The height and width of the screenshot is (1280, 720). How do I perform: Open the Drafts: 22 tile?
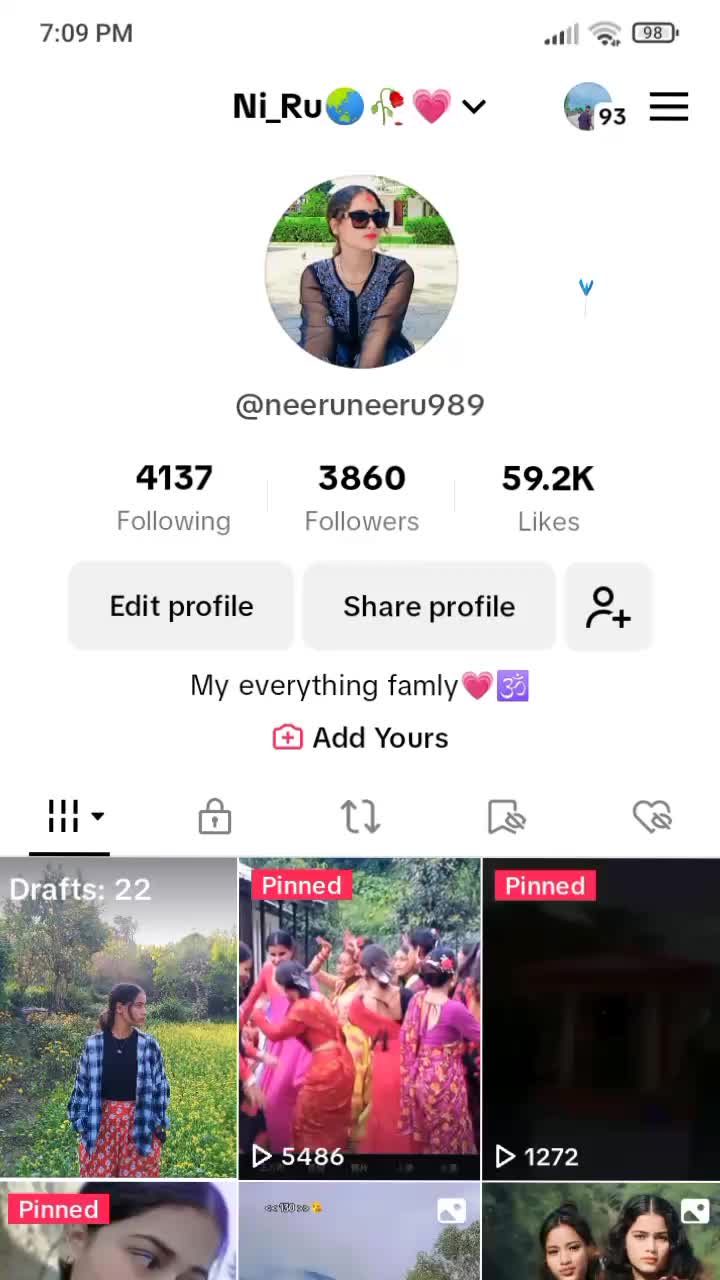pos(118,1018)
